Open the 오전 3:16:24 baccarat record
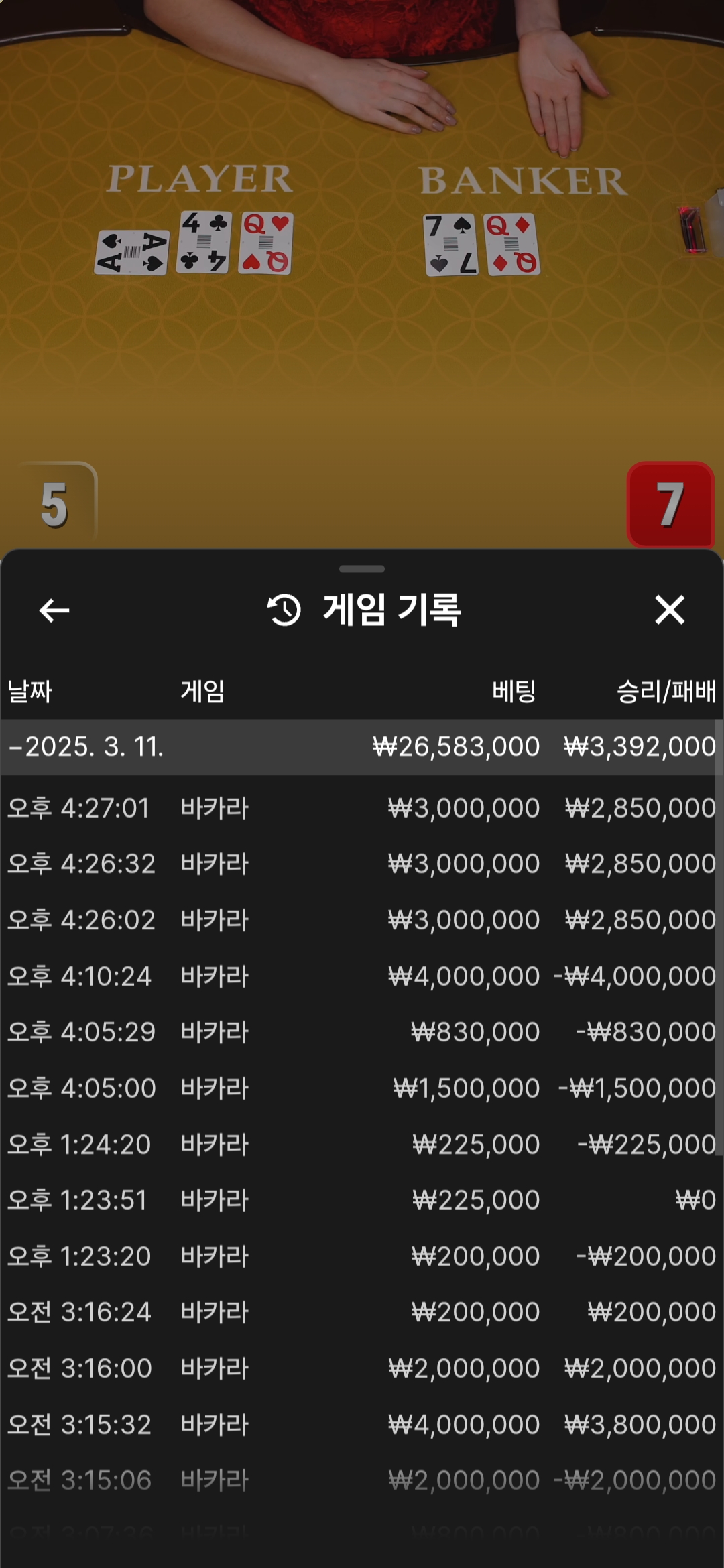The height and width of the screenshot is (1568, 724). [x=362, y=1312]
